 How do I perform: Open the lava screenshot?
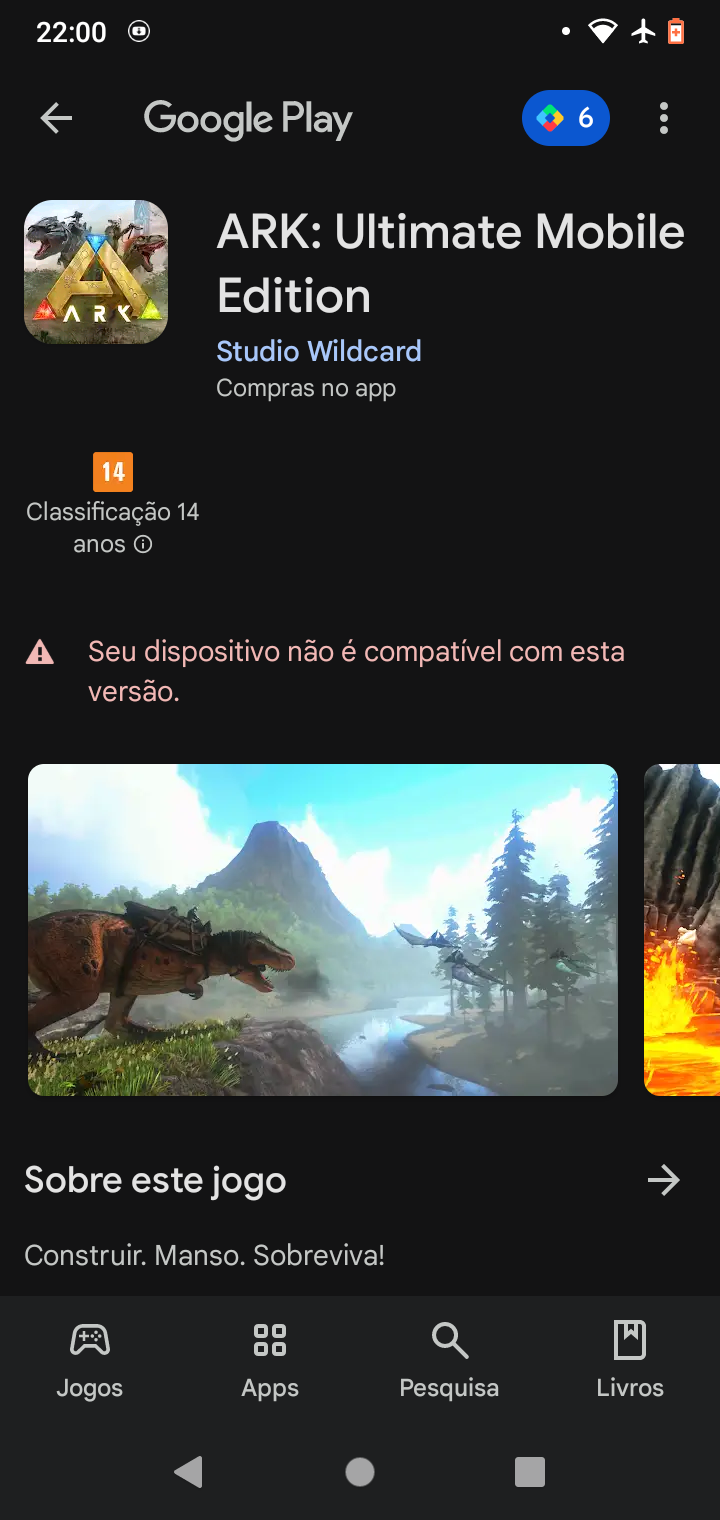(684, 930)
